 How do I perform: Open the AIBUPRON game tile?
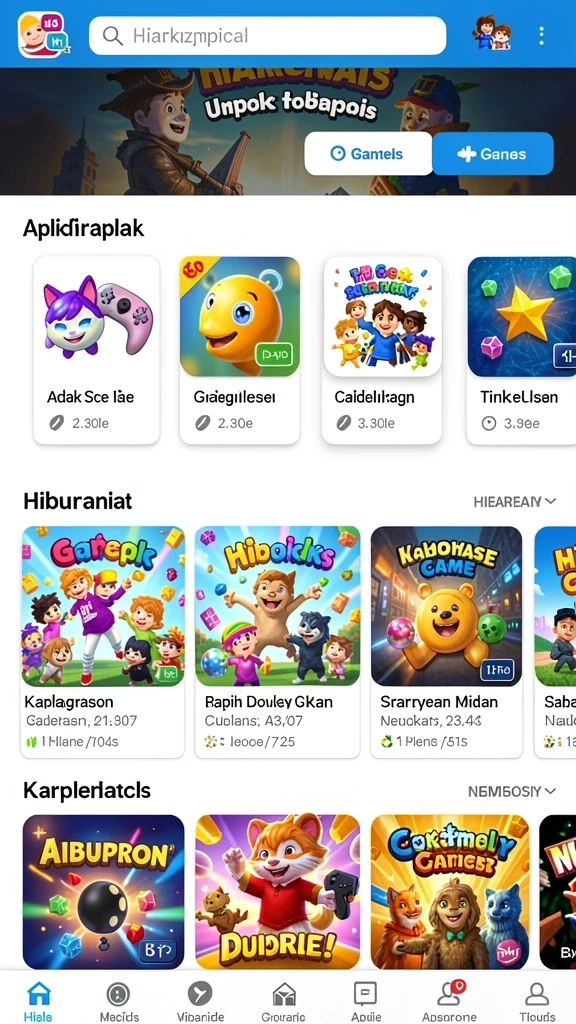pyautogui.click(x=103, y=892)
